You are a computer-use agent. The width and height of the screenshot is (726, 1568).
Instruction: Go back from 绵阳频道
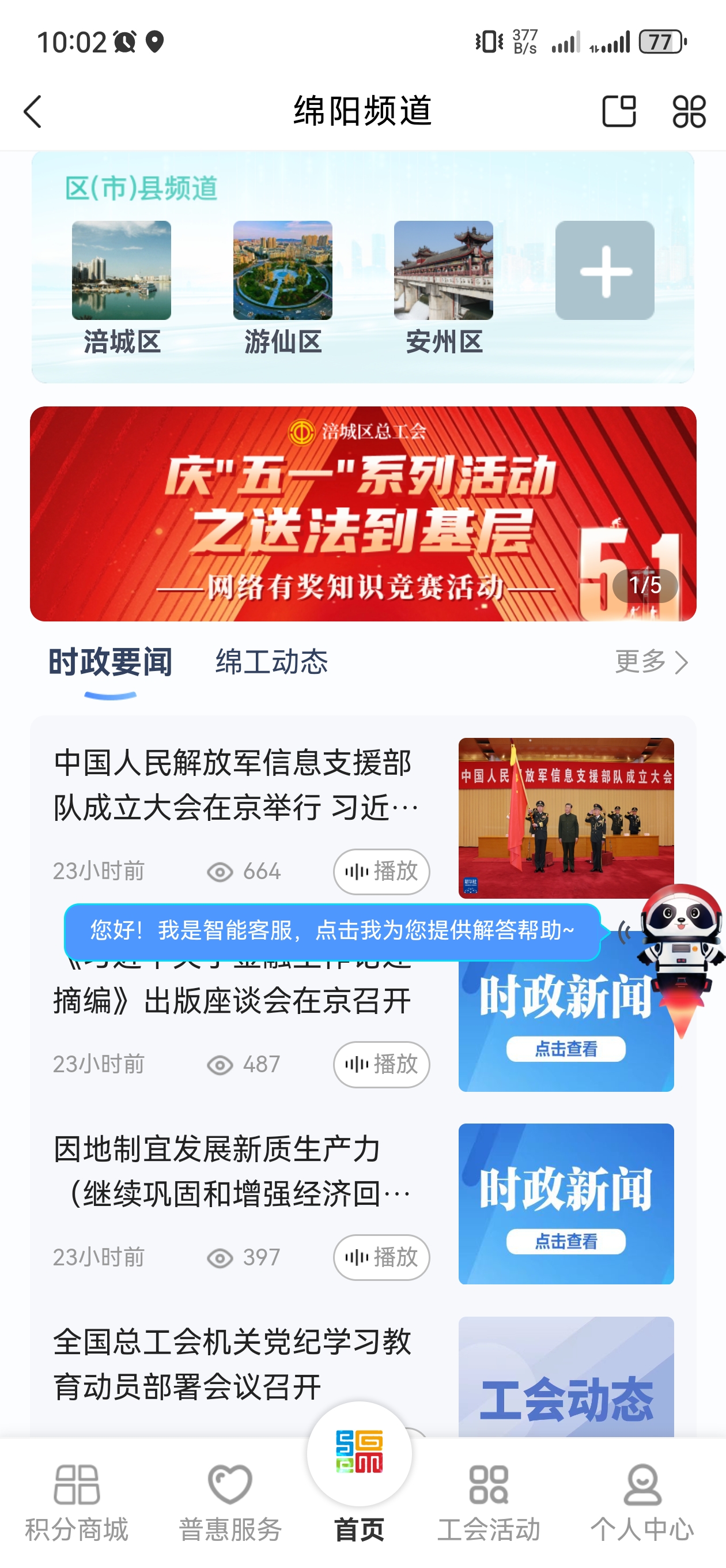(33, 112)
